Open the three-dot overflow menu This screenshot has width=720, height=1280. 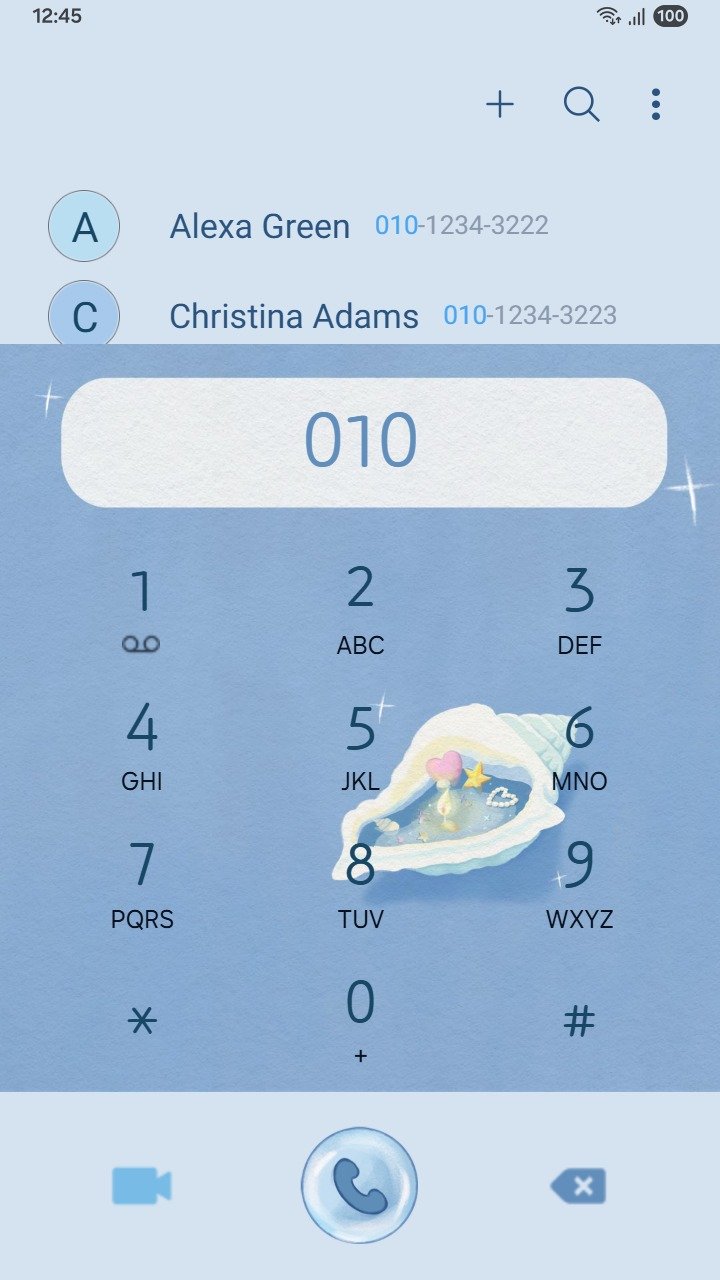655,104
